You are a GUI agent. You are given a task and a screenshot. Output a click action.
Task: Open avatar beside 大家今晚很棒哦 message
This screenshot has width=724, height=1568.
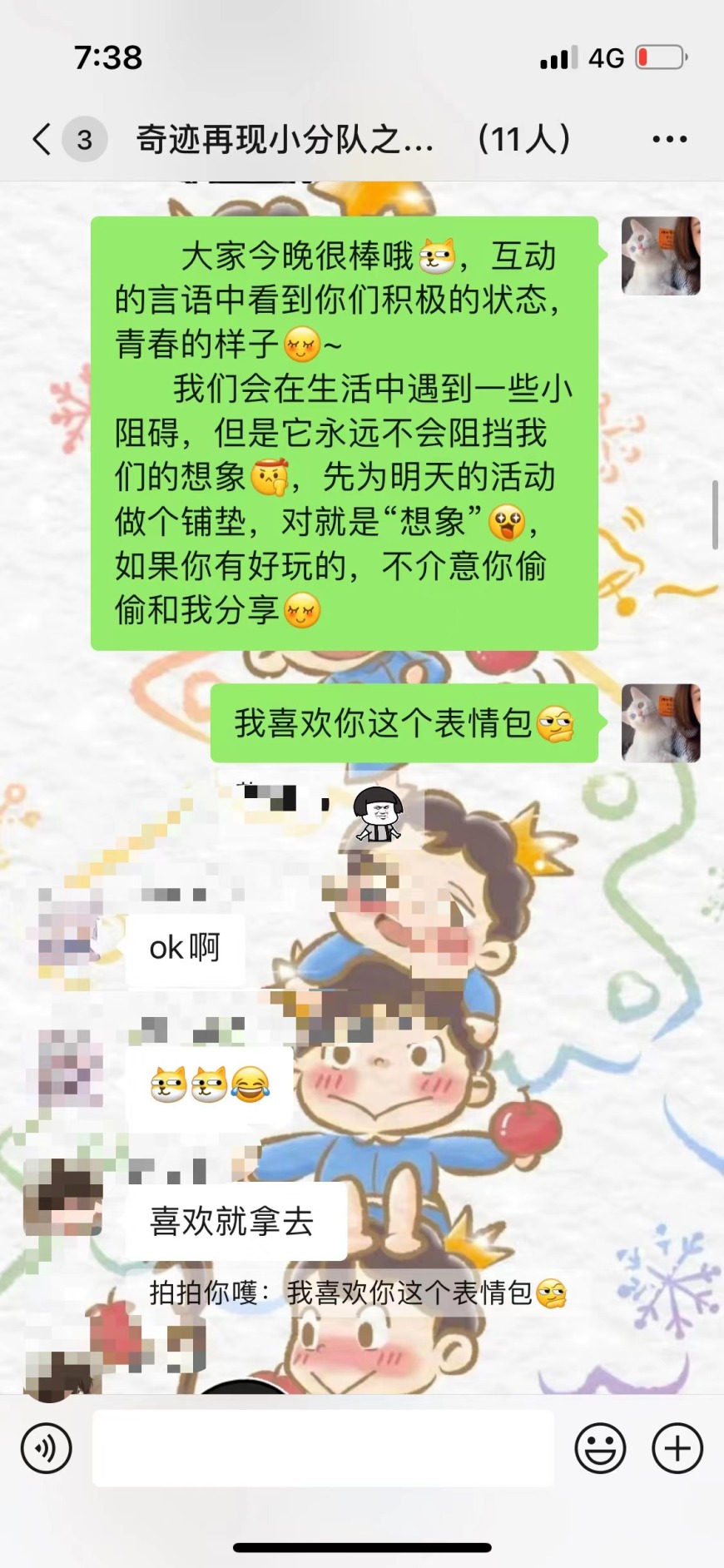661,256
